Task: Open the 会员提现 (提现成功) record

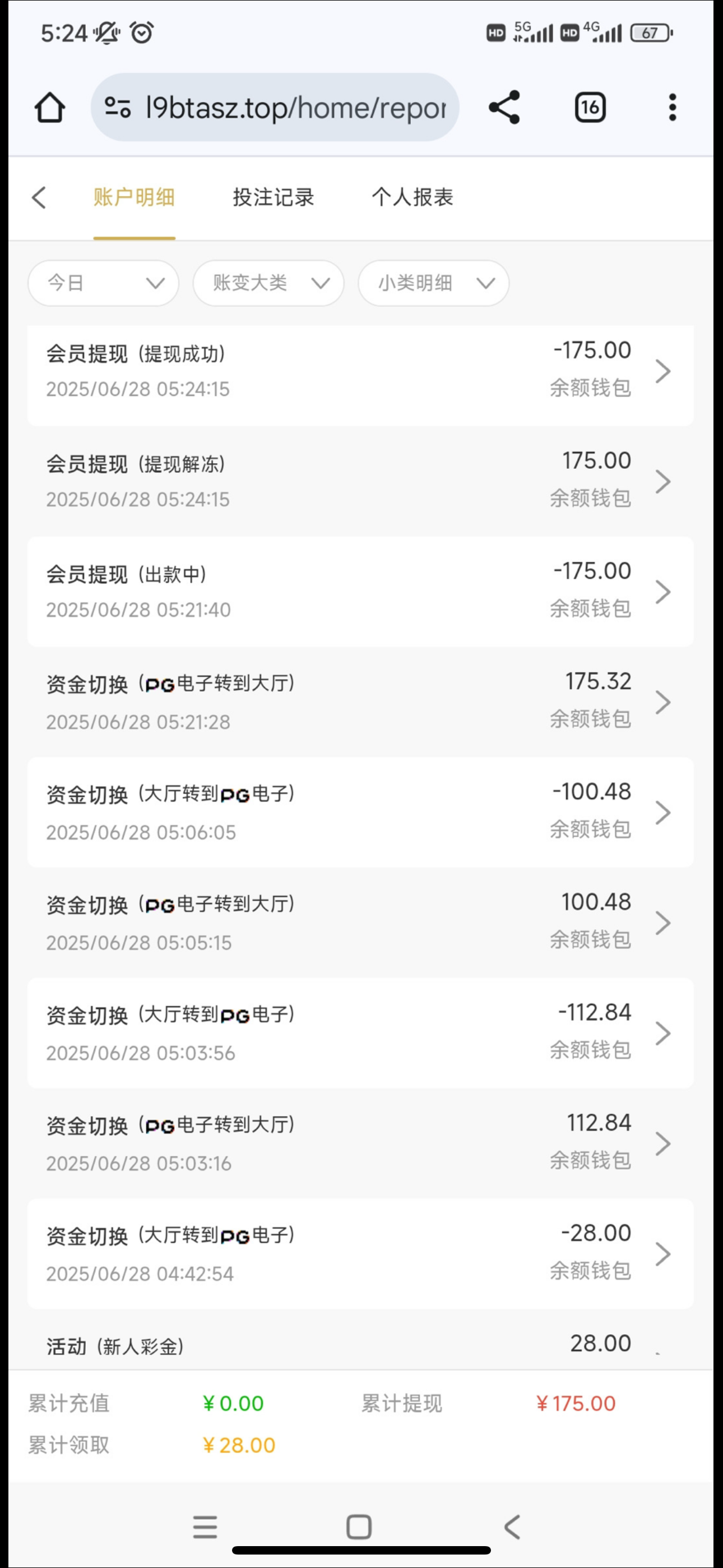Action: point(360,371)
